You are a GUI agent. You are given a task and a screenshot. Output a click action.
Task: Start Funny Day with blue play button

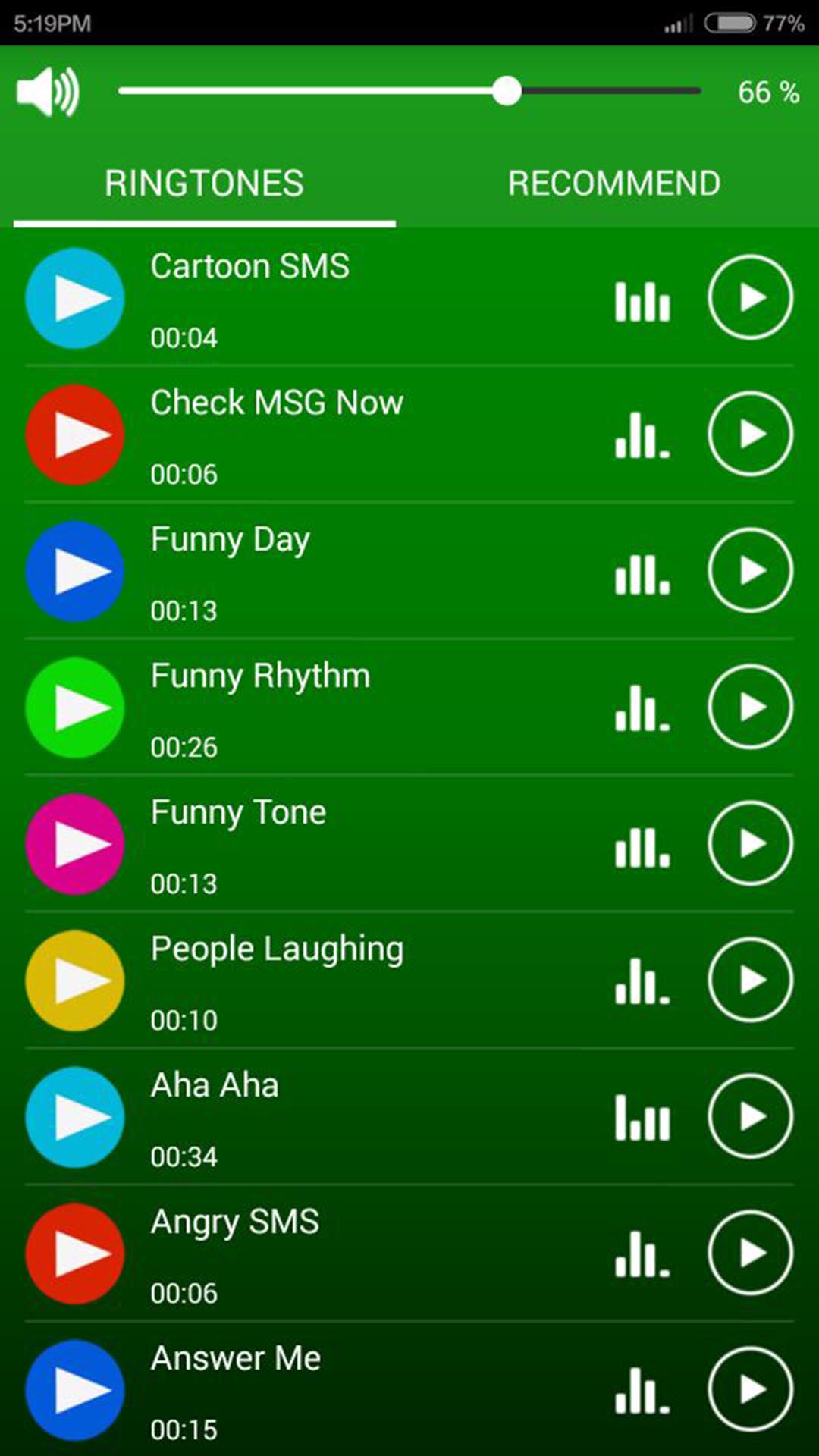coord(74,571)
